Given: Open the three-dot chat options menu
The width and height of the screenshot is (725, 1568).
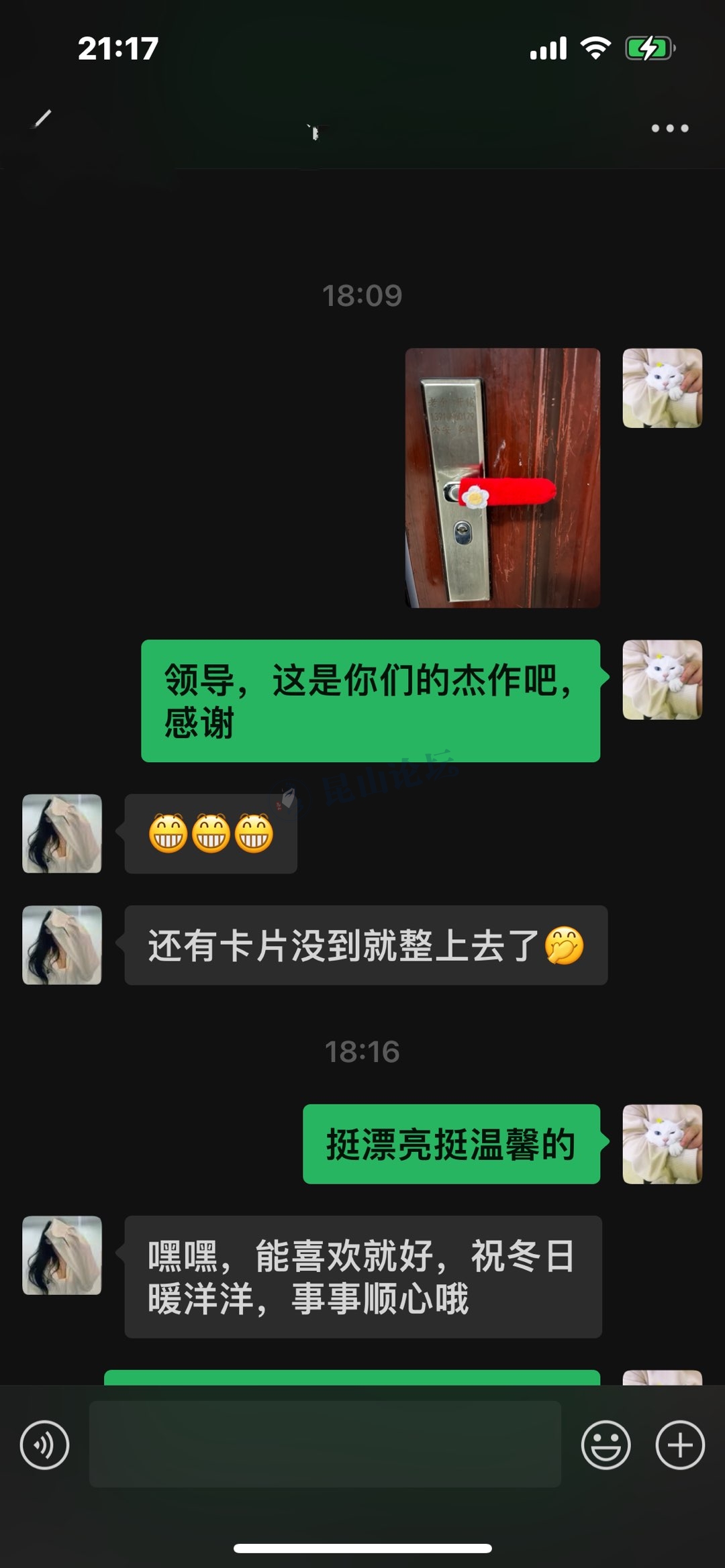Looking at the screenshot, I should coord(669,128).
